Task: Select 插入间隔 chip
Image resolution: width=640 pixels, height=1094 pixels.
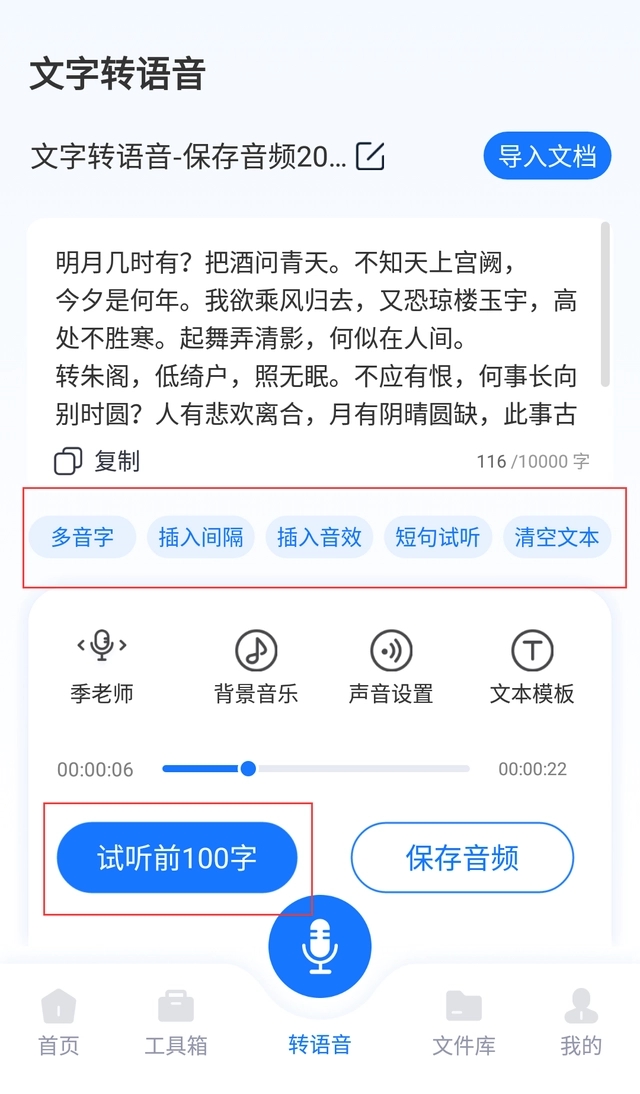Action: [201, 537]
